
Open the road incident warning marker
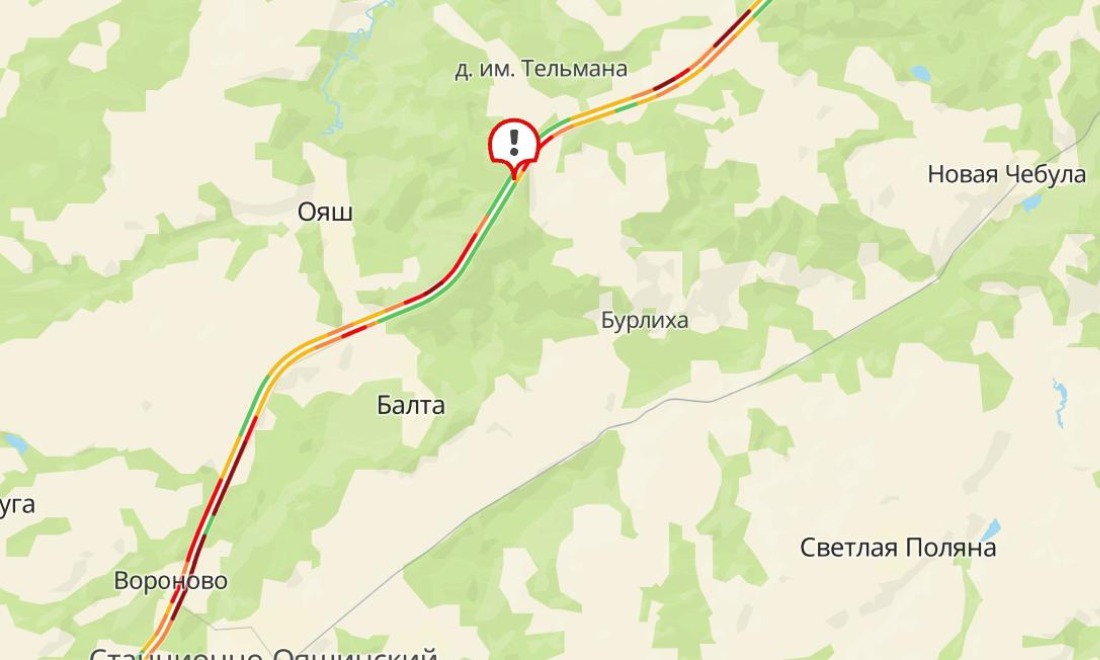coord(514,142)
